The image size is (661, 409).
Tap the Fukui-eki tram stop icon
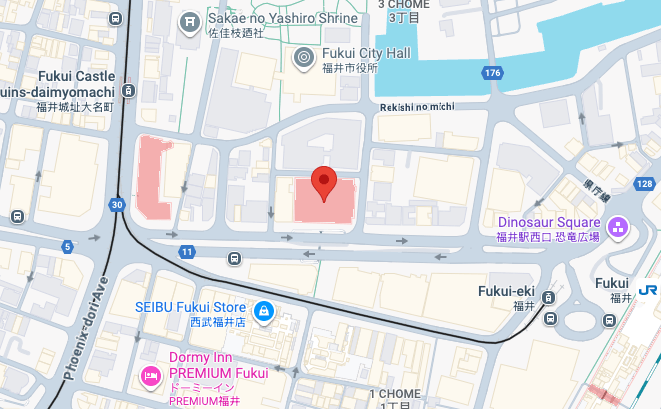point(549,295)
